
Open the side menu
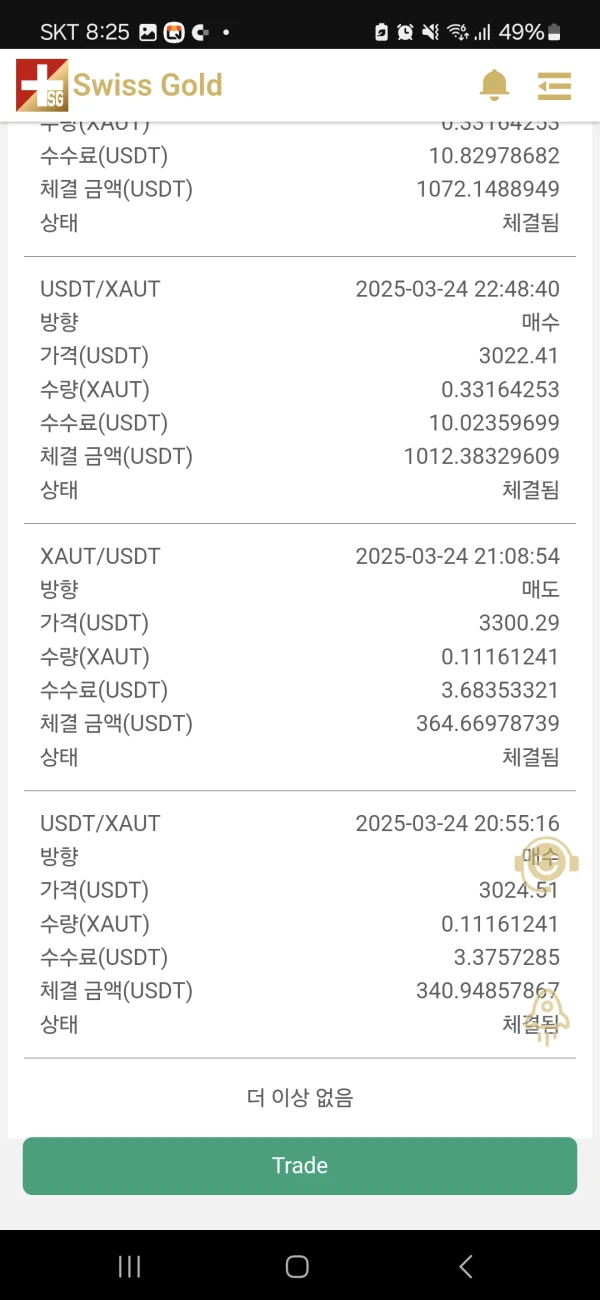(554, 85)
